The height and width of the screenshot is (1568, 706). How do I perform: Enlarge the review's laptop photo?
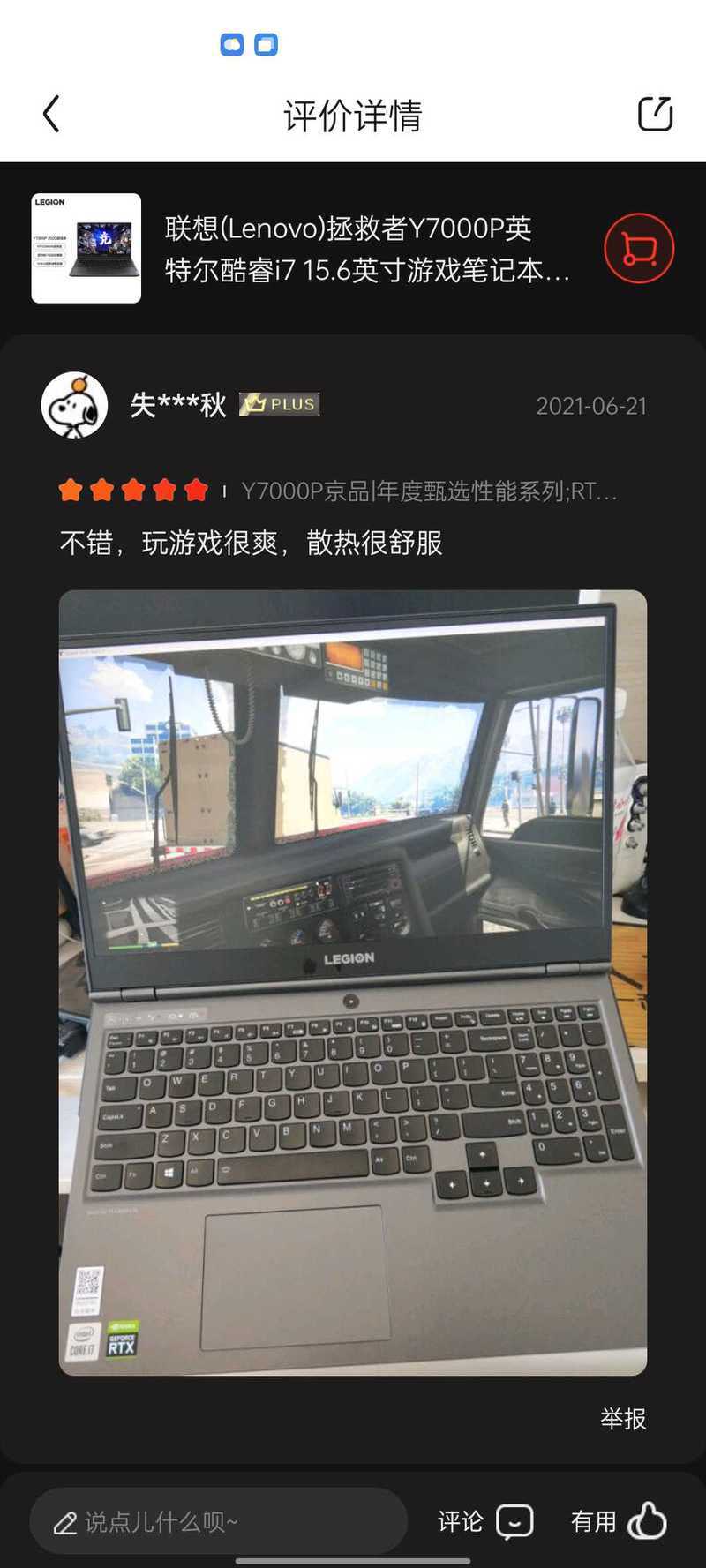(353, 982)
